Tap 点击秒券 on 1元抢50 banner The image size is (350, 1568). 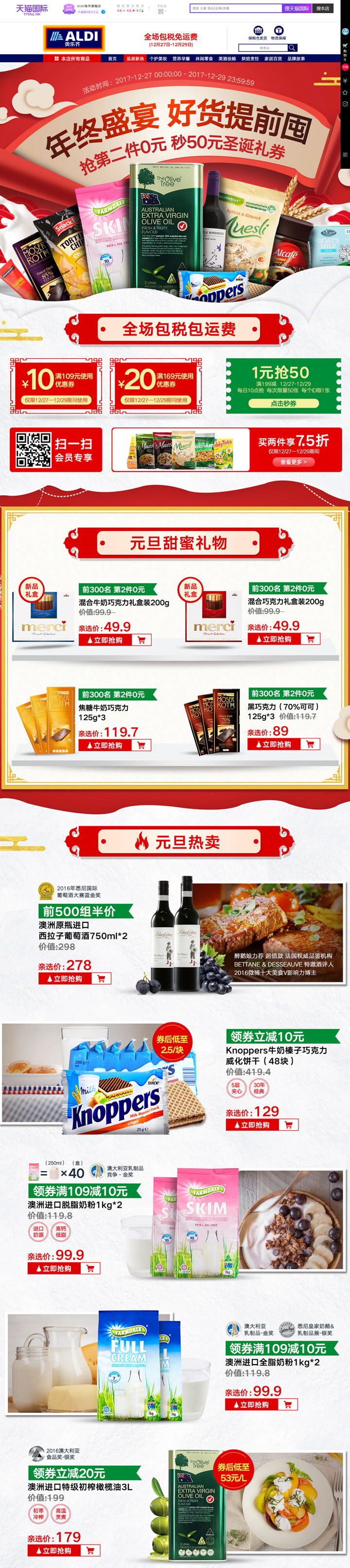pos(283,403)
